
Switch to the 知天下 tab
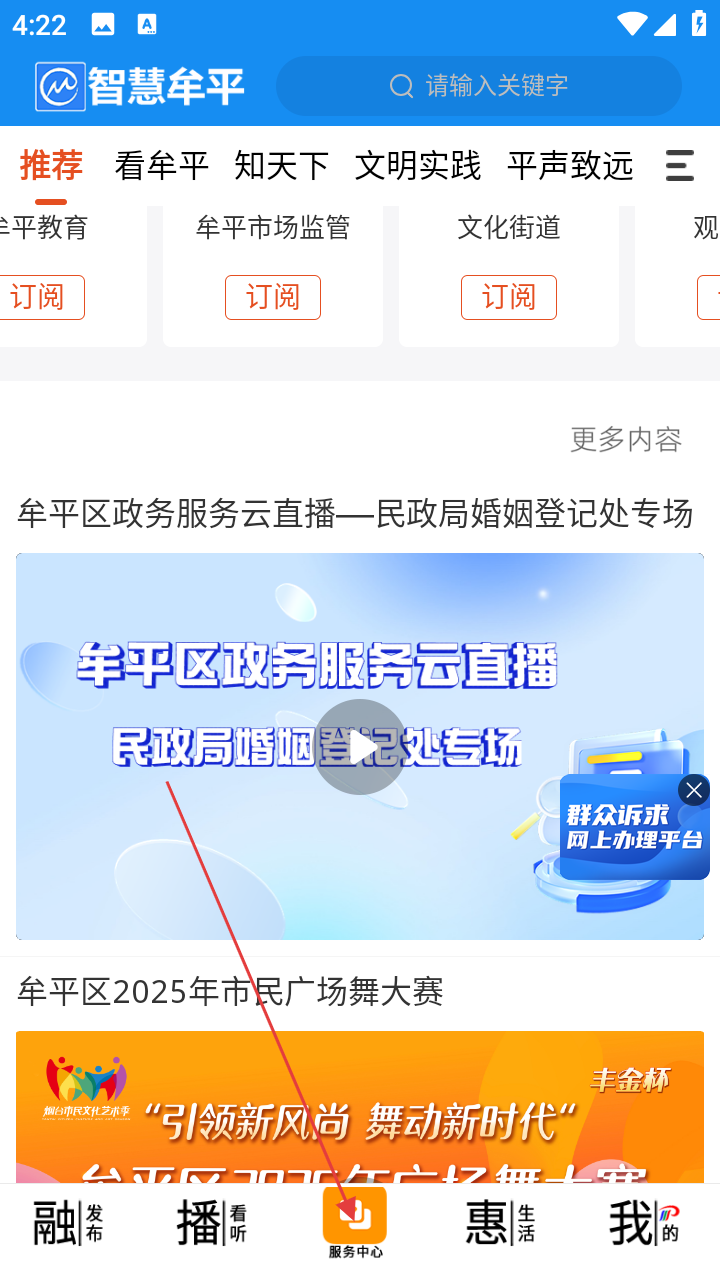(x=281, y=165)
